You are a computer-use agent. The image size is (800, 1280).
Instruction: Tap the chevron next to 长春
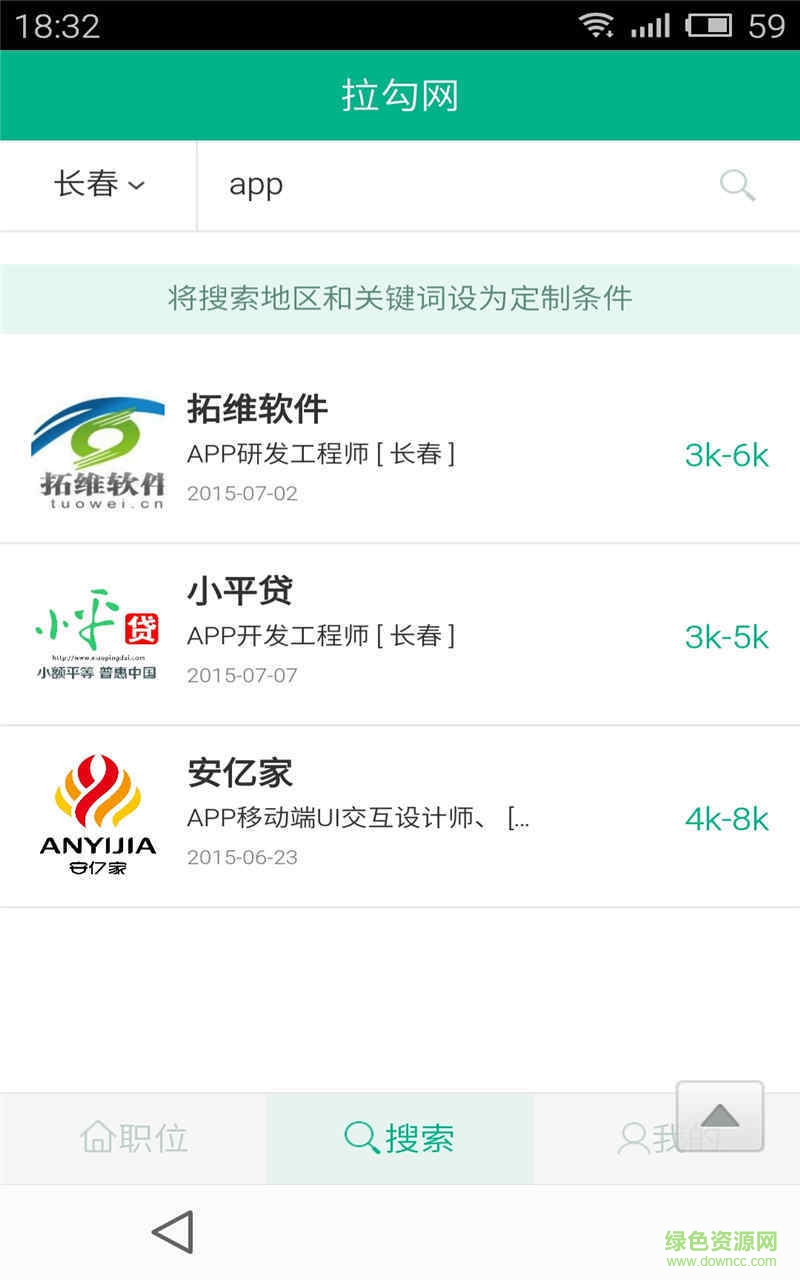[x=138, y=187]
